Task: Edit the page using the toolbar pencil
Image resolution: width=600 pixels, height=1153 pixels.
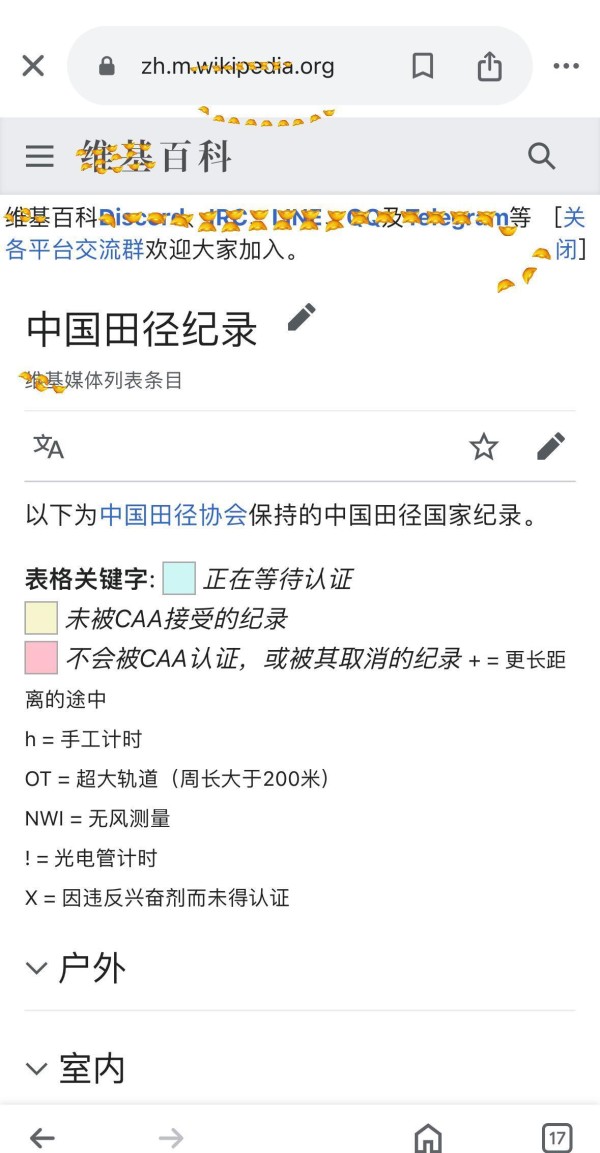Action: click(551, 446)
